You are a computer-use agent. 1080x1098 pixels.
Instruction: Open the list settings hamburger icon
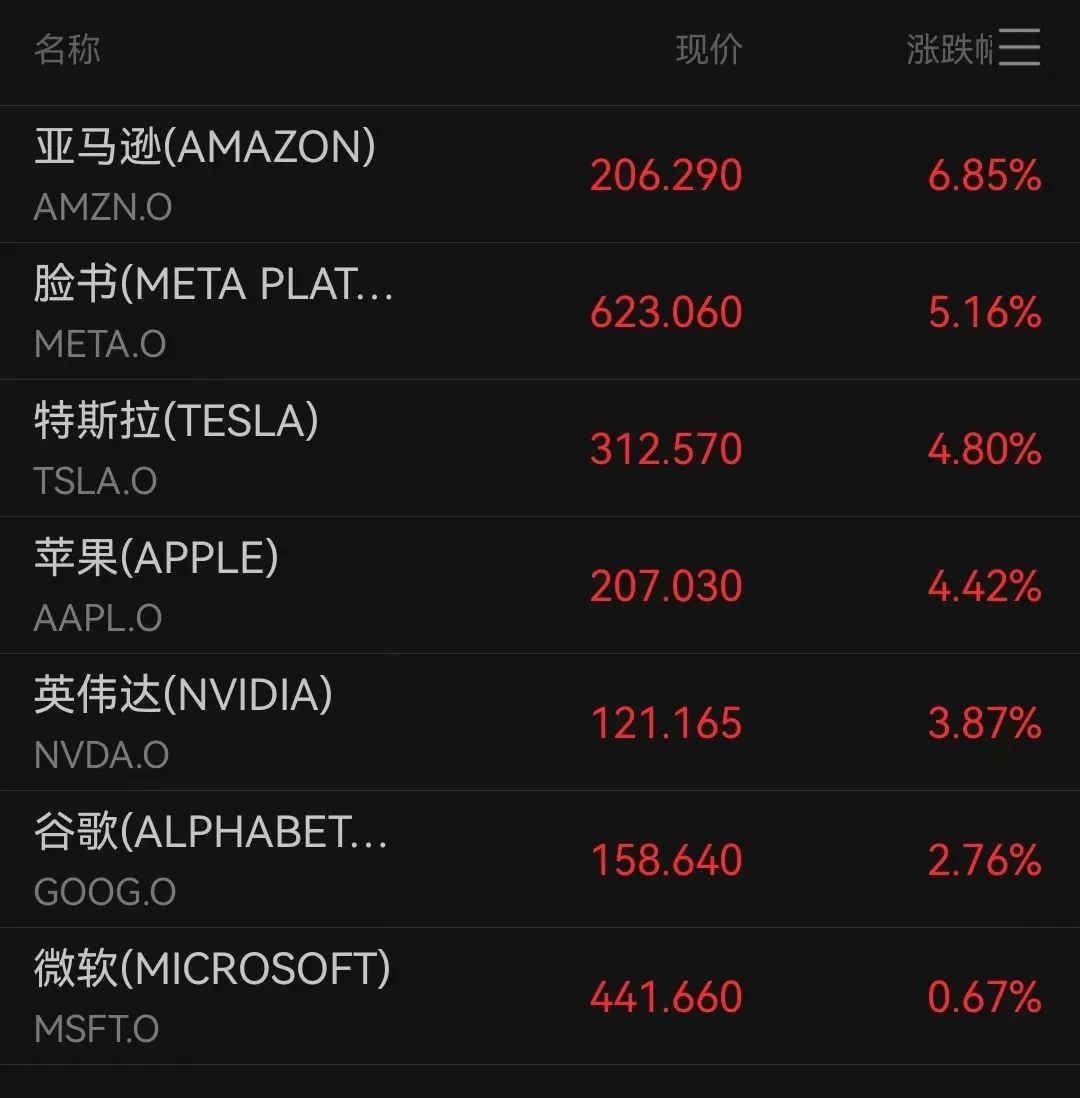tap(1019, 47)
